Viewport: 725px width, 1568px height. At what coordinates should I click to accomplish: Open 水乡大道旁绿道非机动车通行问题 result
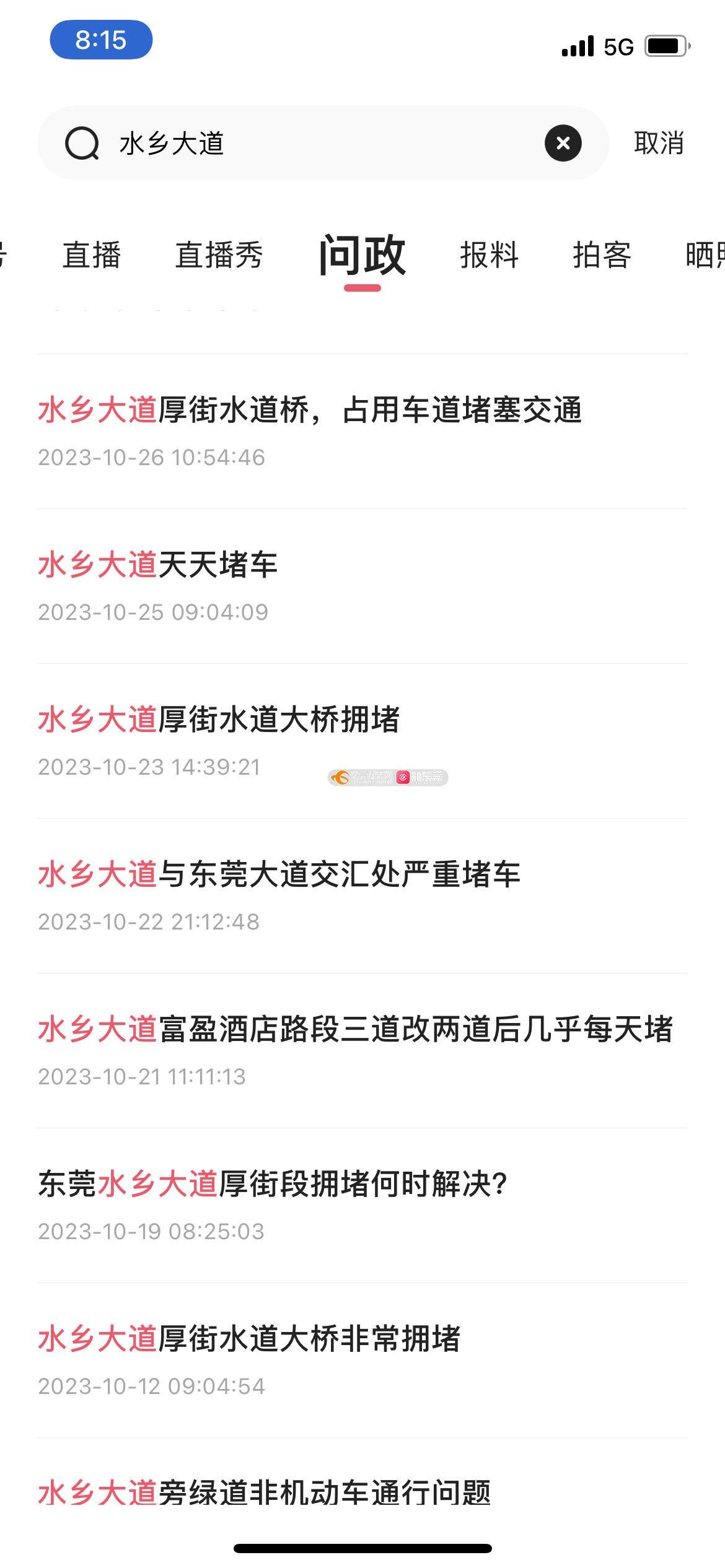click(x=265, y=1493)
